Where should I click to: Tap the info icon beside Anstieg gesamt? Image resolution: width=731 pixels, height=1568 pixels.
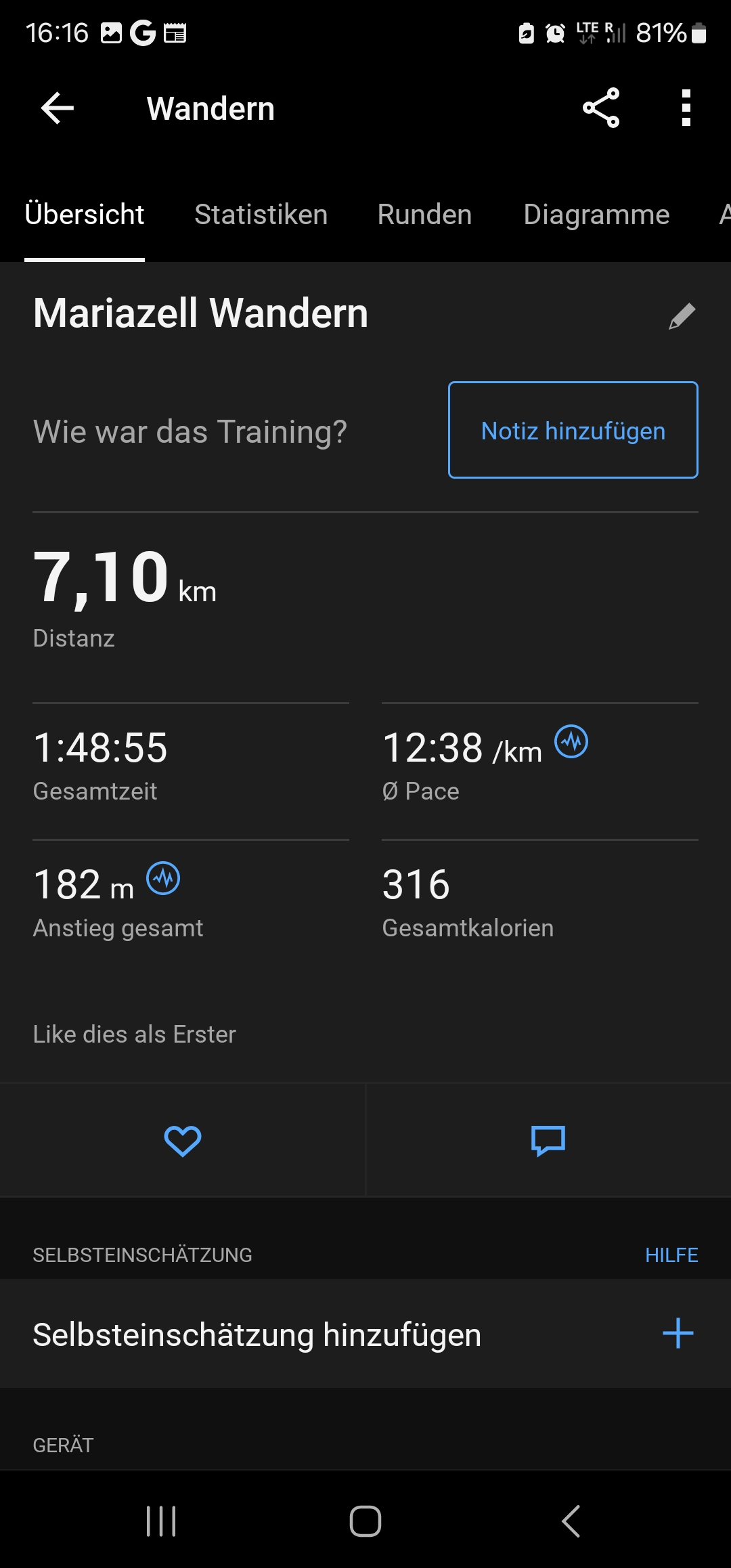coord(163,879)
